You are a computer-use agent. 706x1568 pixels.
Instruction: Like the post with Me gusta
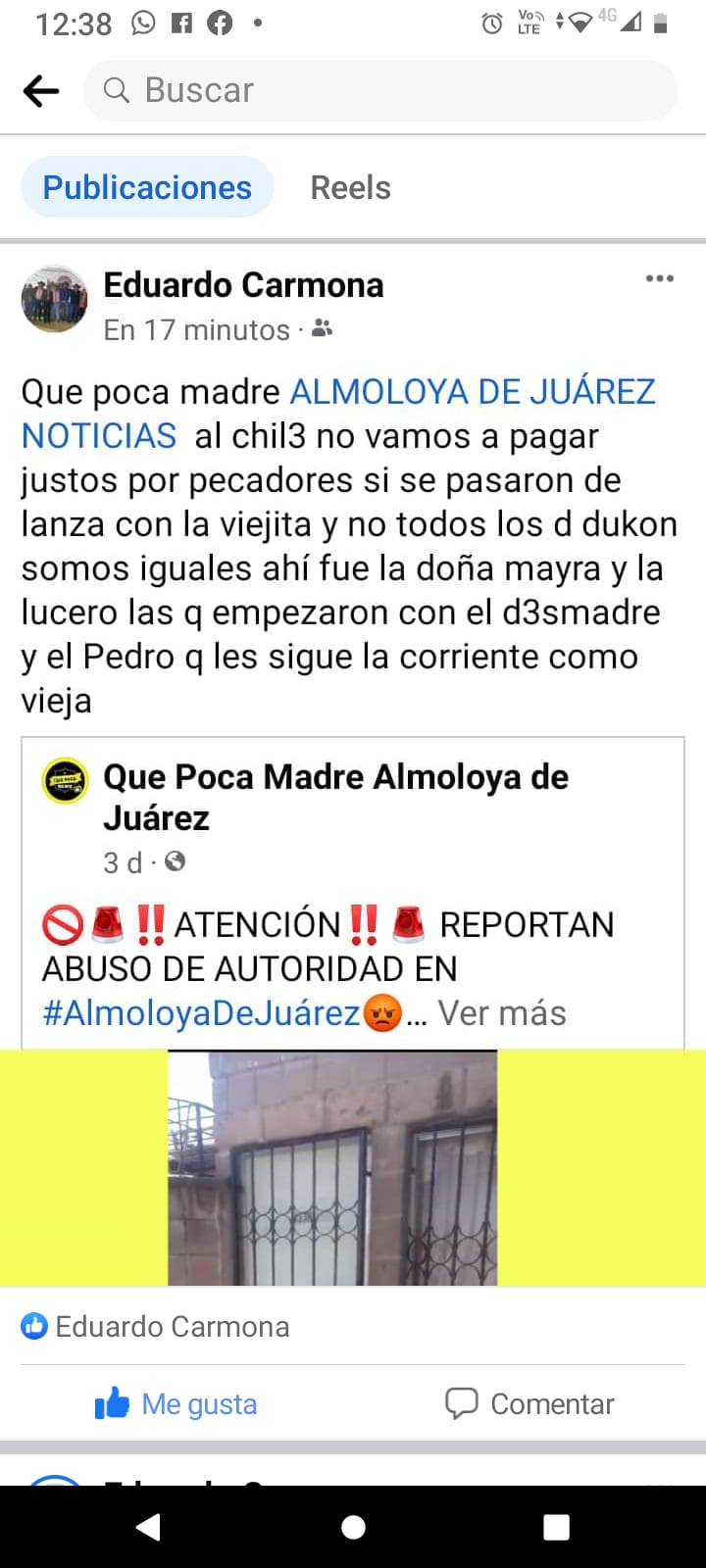tap(176, 1403)
